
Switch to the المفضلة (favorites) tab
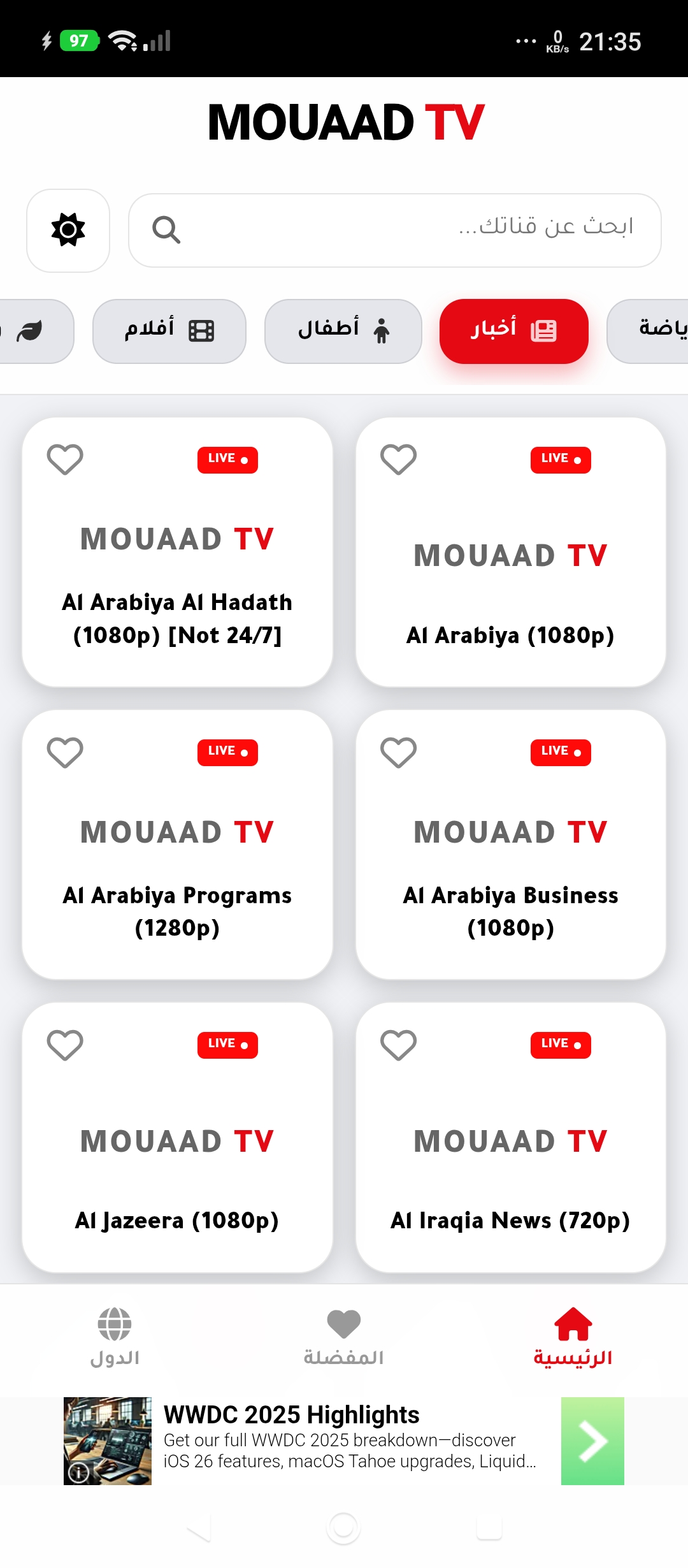(x=343, y=1337)
